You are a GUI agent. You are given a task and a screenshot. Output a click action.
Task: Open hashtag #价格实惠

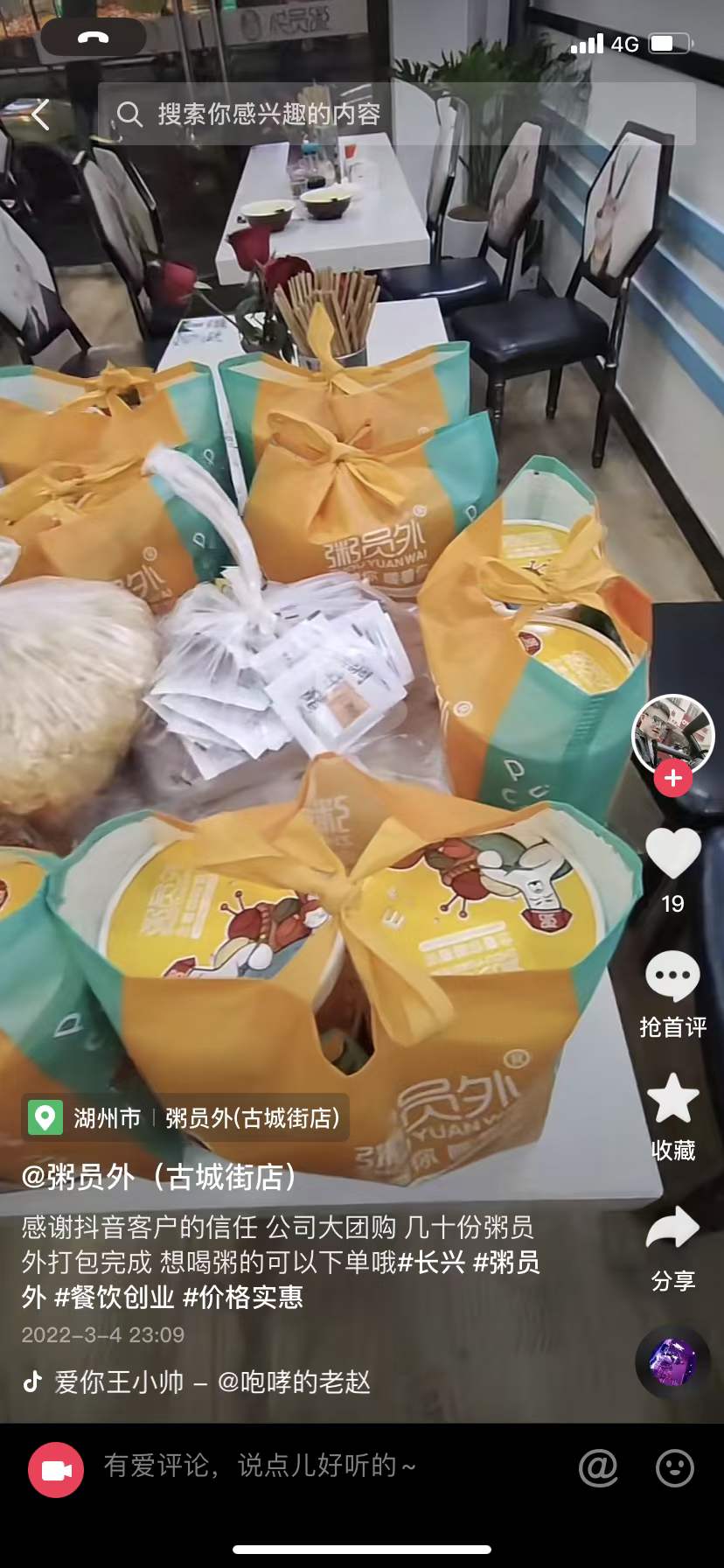pos(243,1297)
